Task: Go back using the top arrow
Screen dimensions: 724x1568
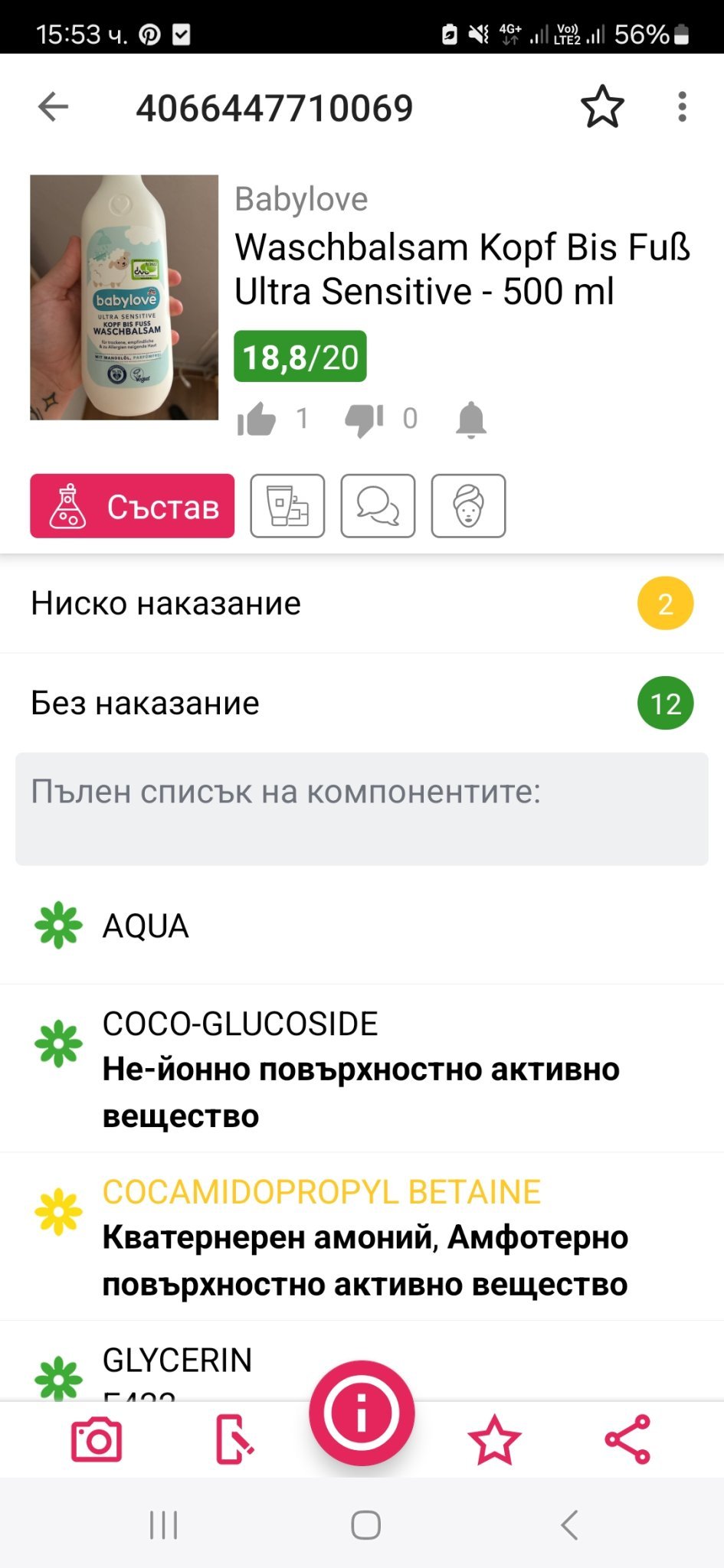Action: coord(54,107)
